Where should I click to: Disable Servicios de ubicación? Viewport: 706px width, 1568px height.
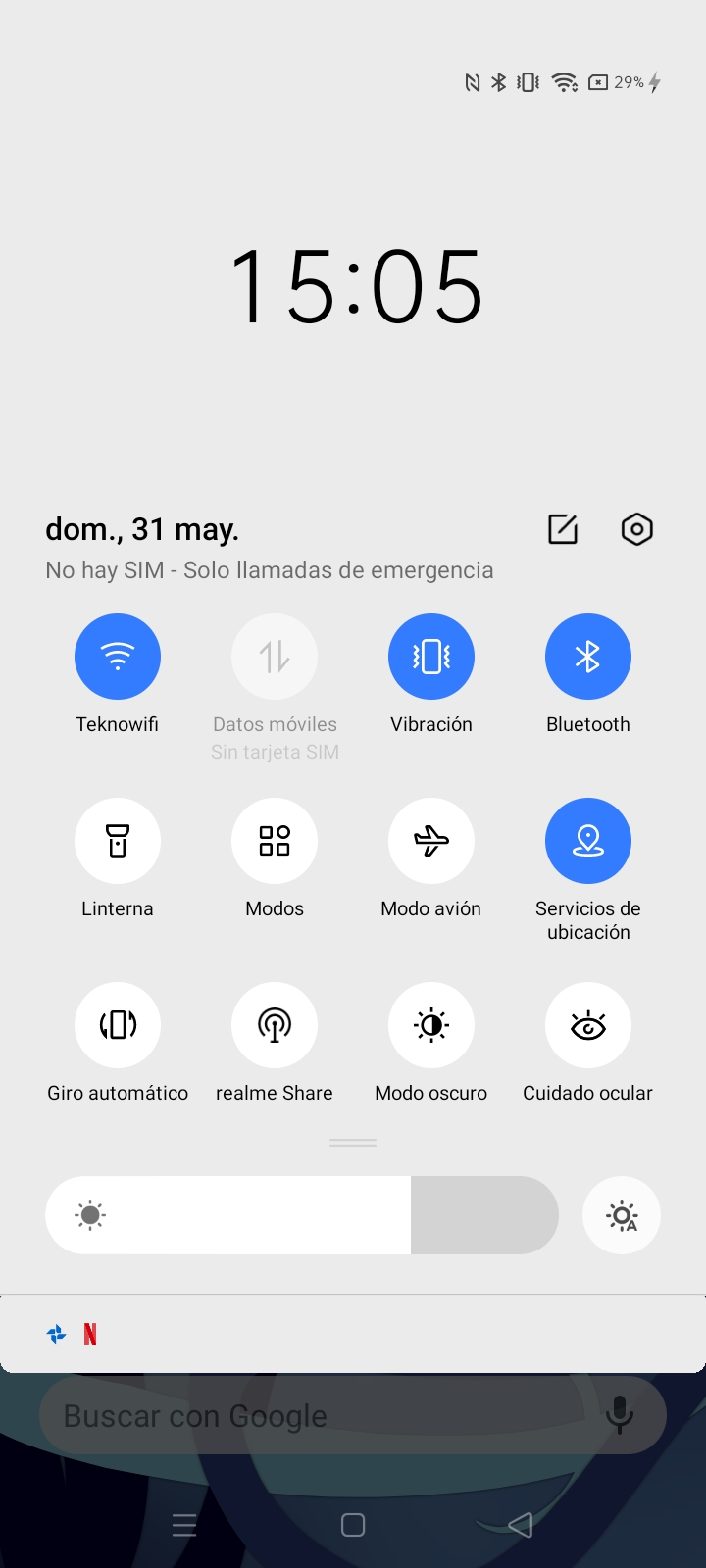click(588, 841)
